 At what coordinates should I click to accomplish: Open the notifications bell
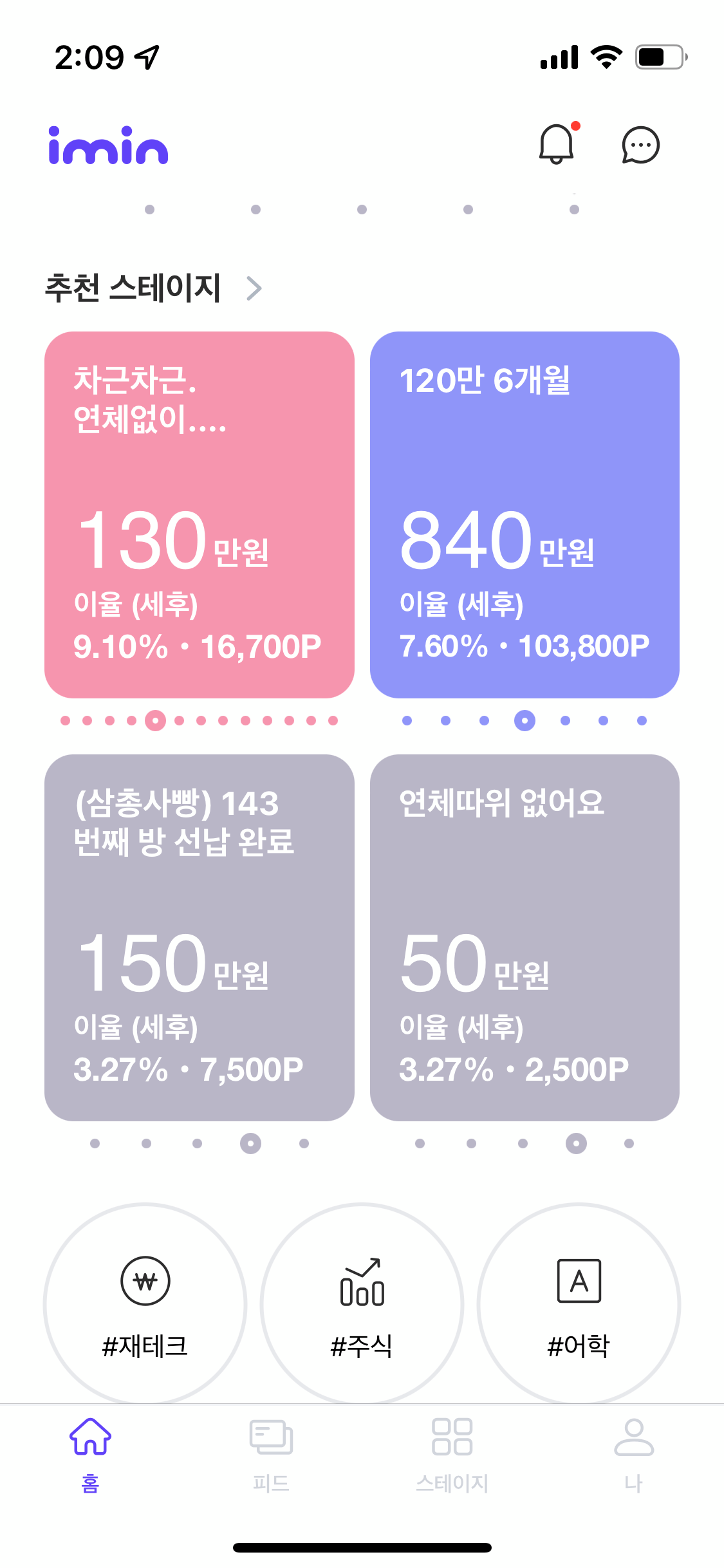point(556,145)
